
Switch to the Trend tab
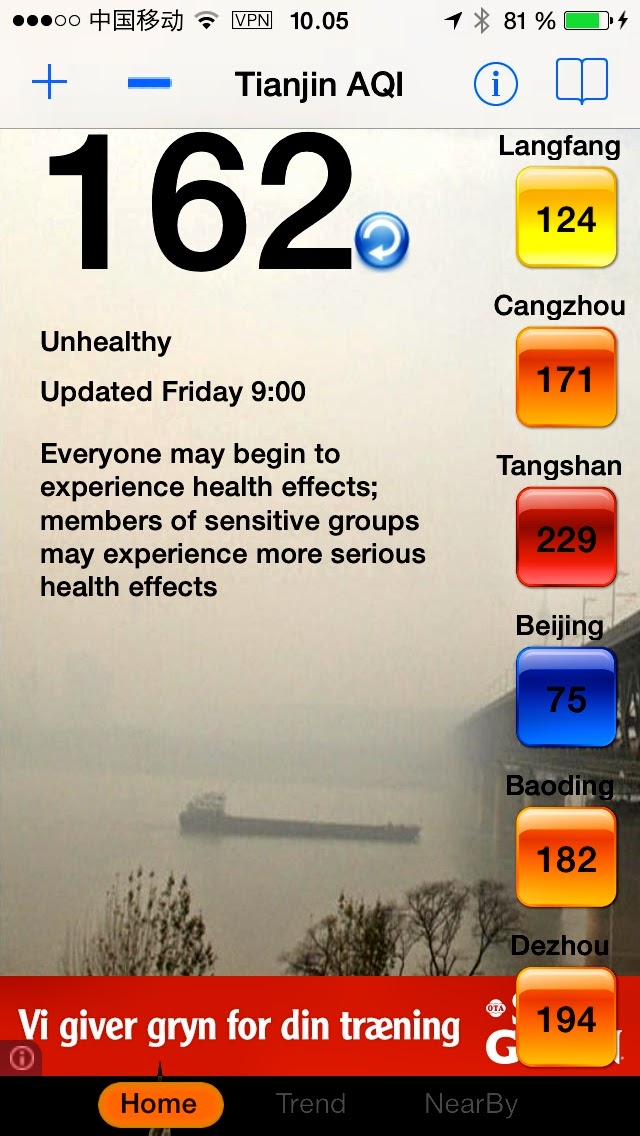pyautogui.click(x=311, y=1104)
